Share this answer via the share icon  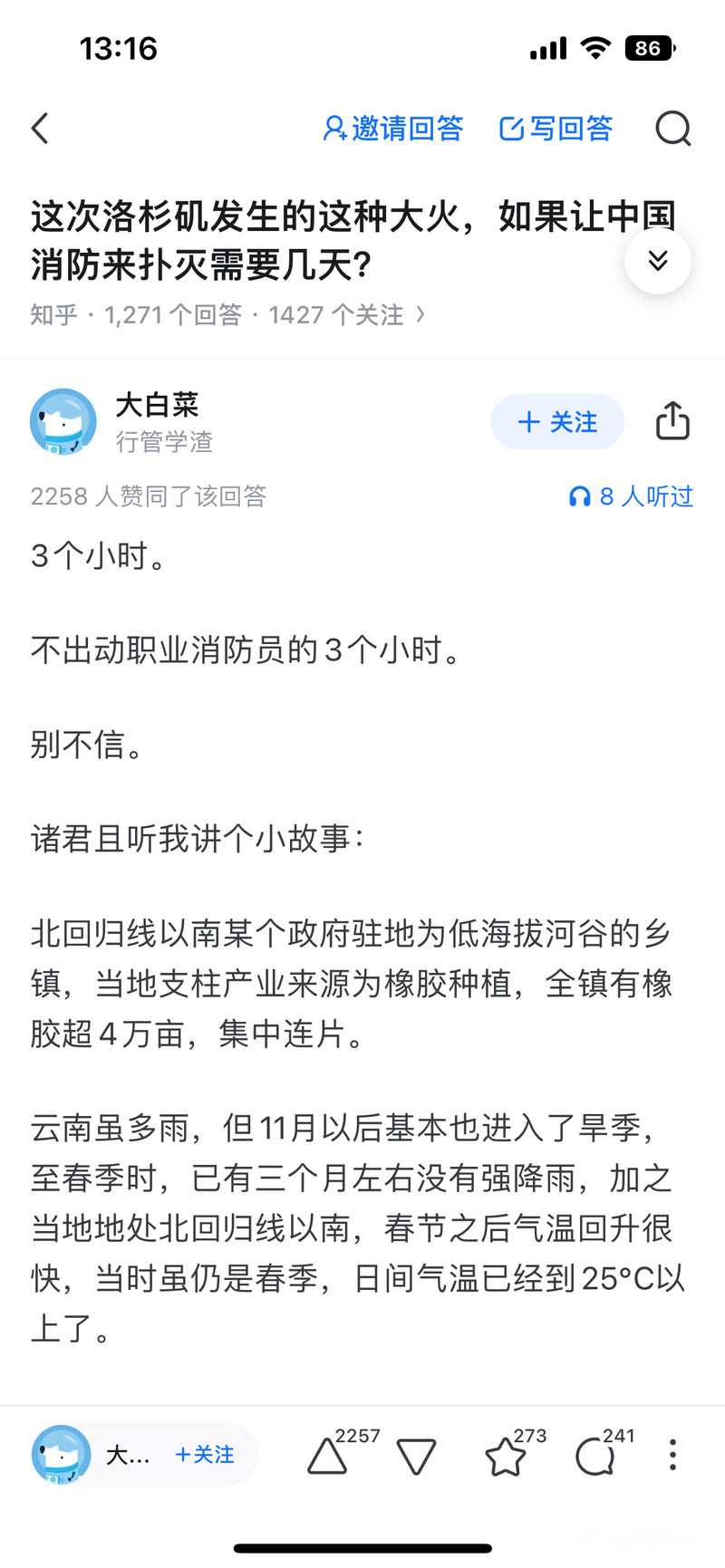click(x=672, y=421)
